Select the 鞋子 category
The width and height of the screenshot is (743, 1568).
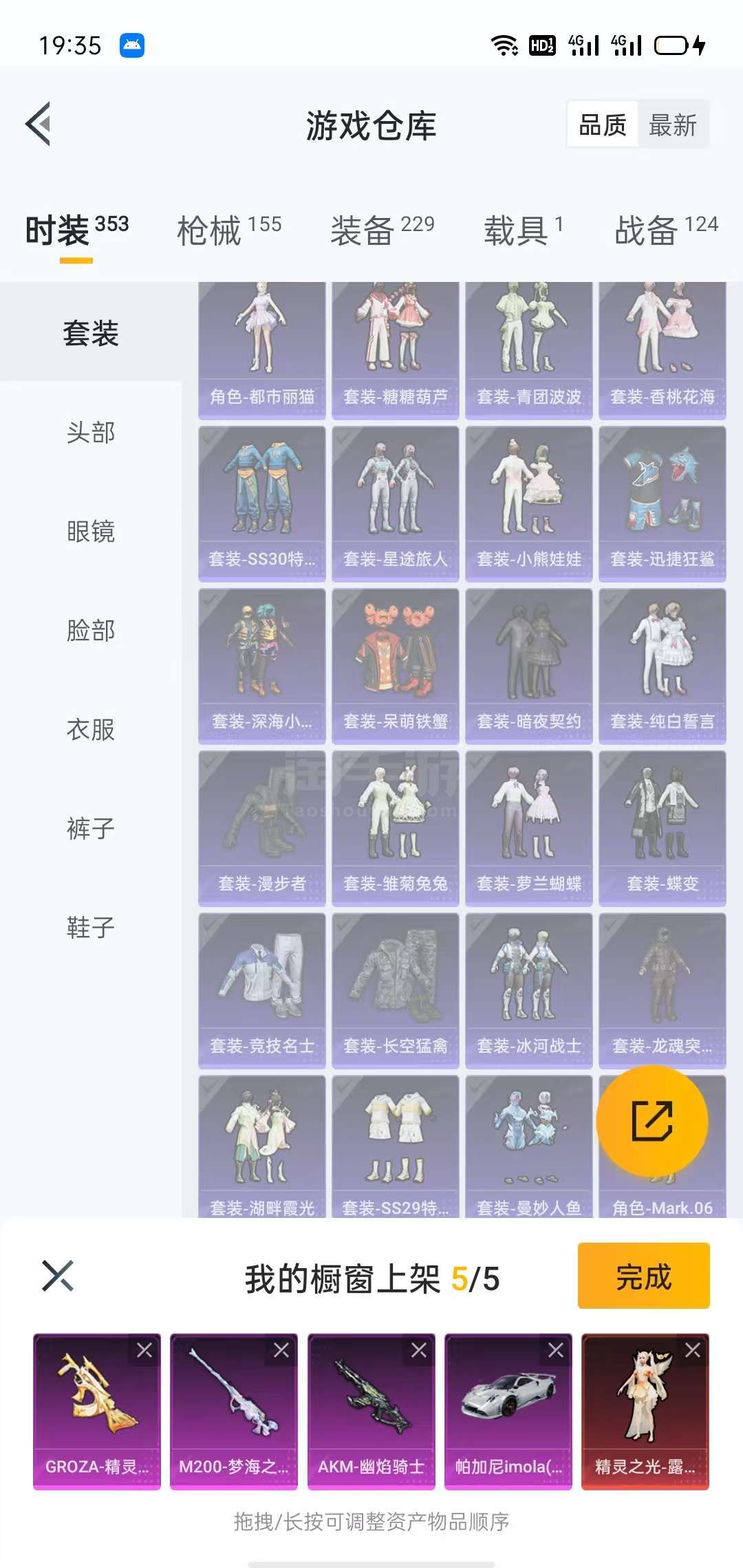tap(91, 928)
